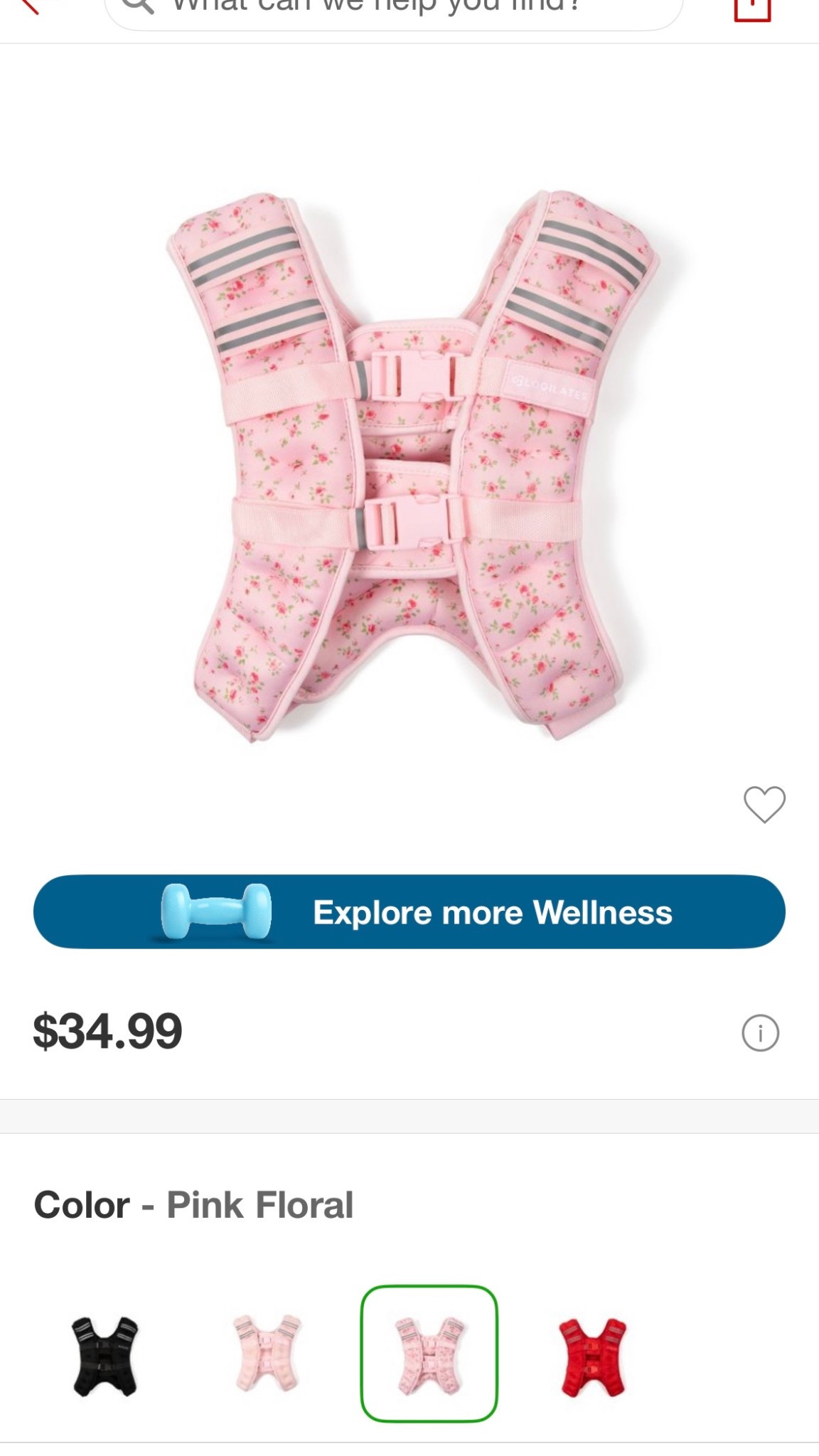819x1456 pixels.
Task: Tap the search bar to enter a query
Action: [398, 9]
